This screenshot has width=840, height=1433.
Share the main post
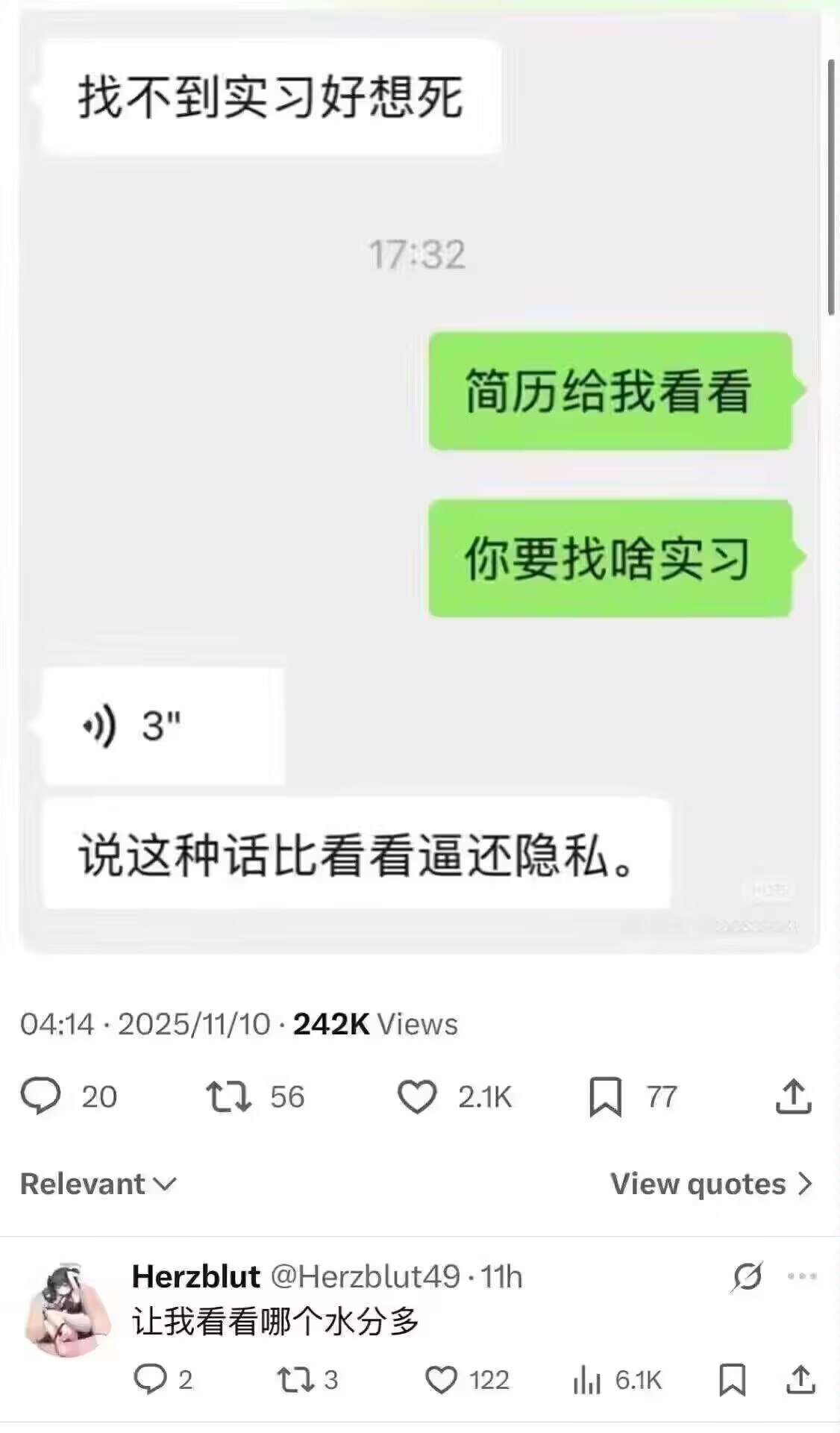point(793,1096)
